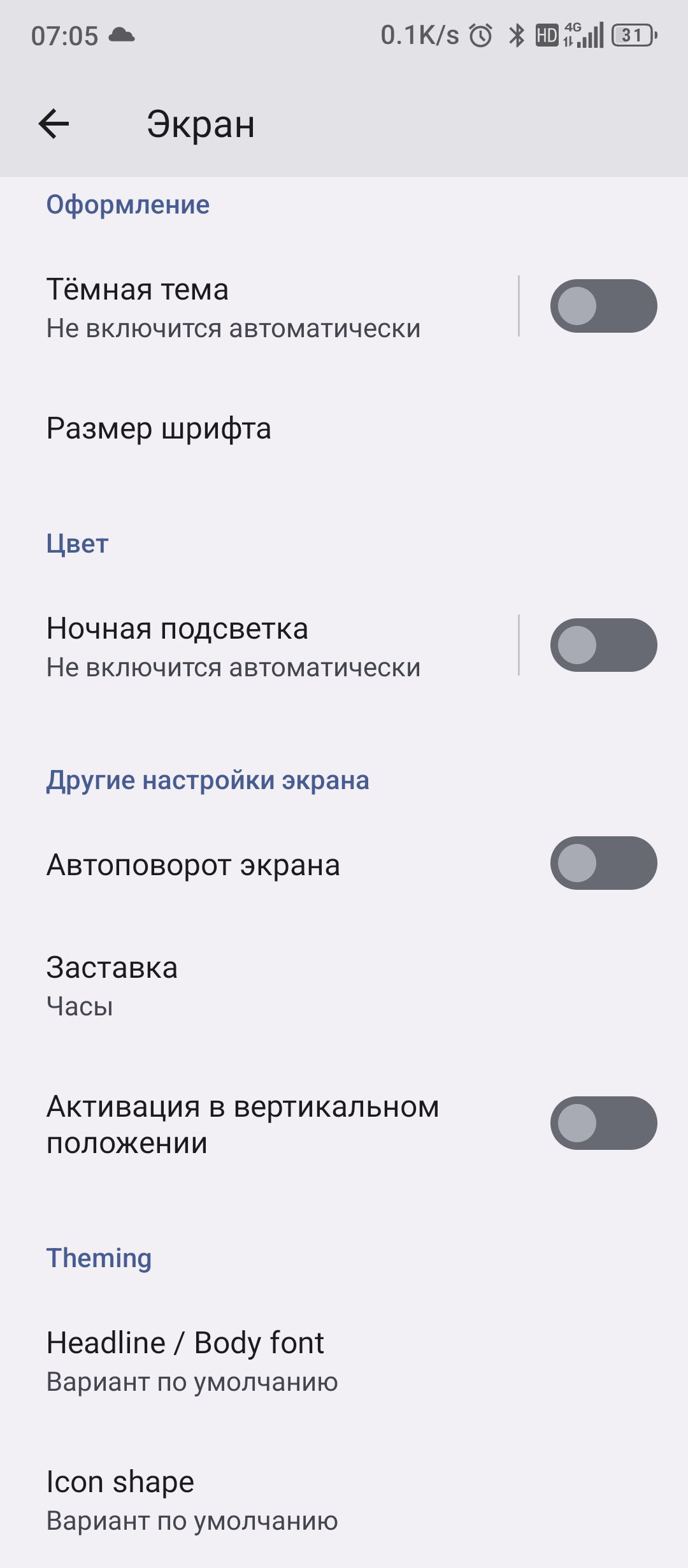The width and height of the screenshot is (688, 1568).
Task: Enable Активация в вертикальном положении
Action: (x=603, y=1123)
